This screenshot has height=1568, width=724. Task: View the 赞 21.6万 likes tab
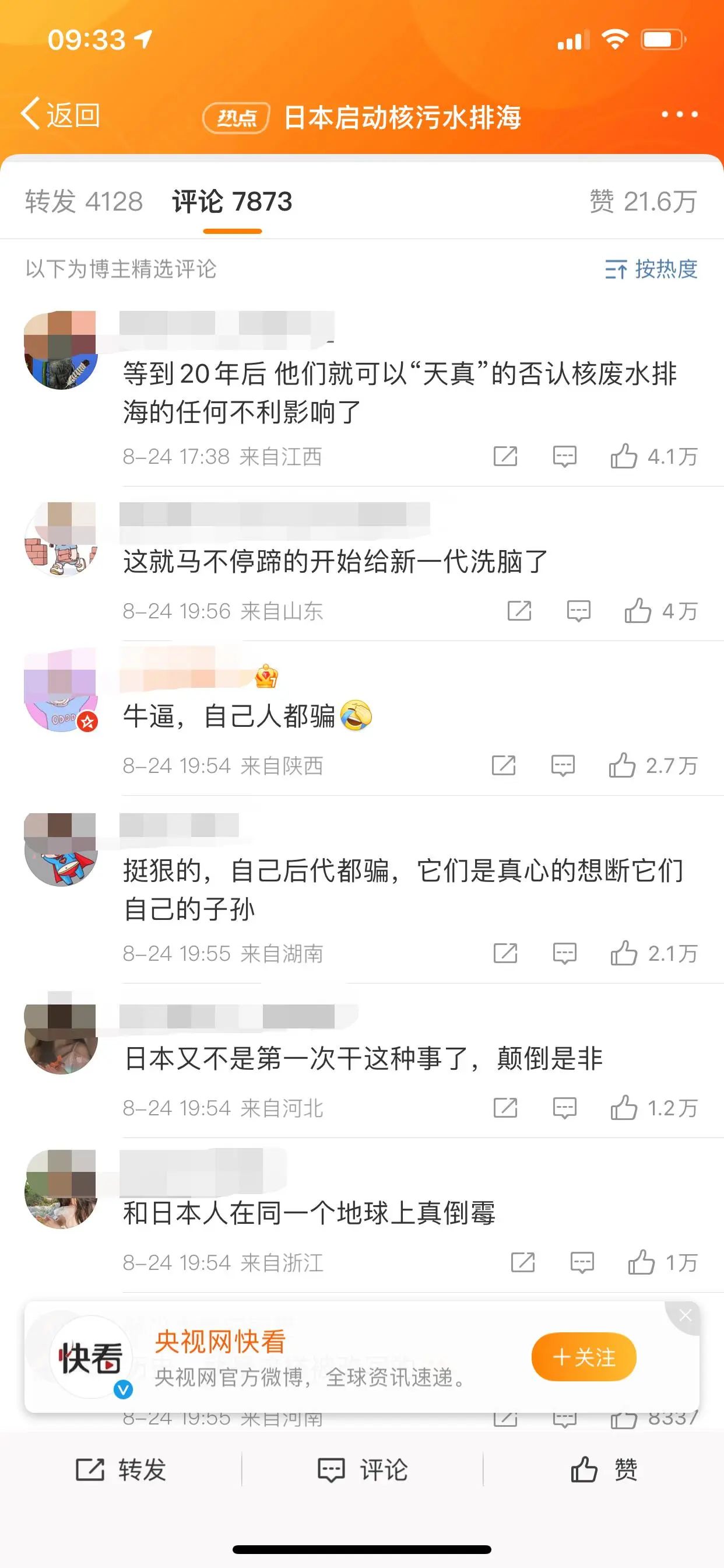coord(643,201)
